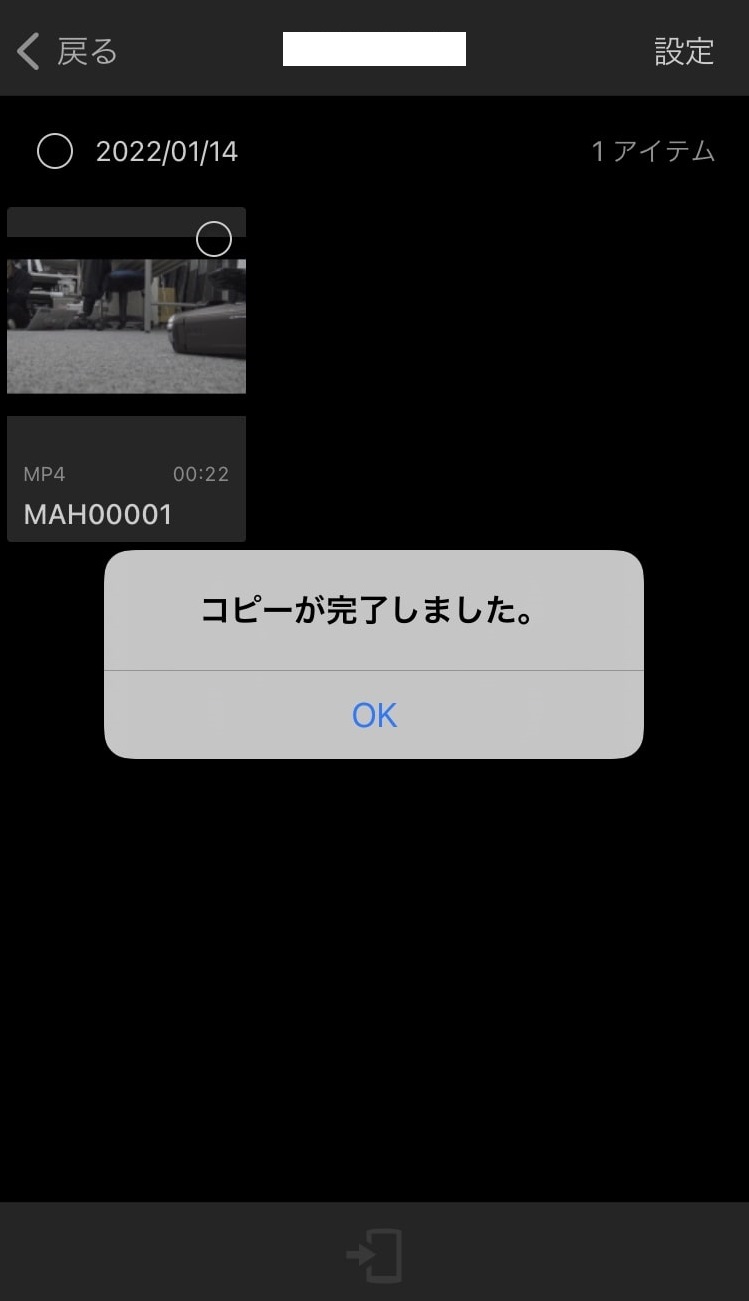Go back with the 戻る button
Viewport: 749px width, 1301px height.
coord(67,51)
